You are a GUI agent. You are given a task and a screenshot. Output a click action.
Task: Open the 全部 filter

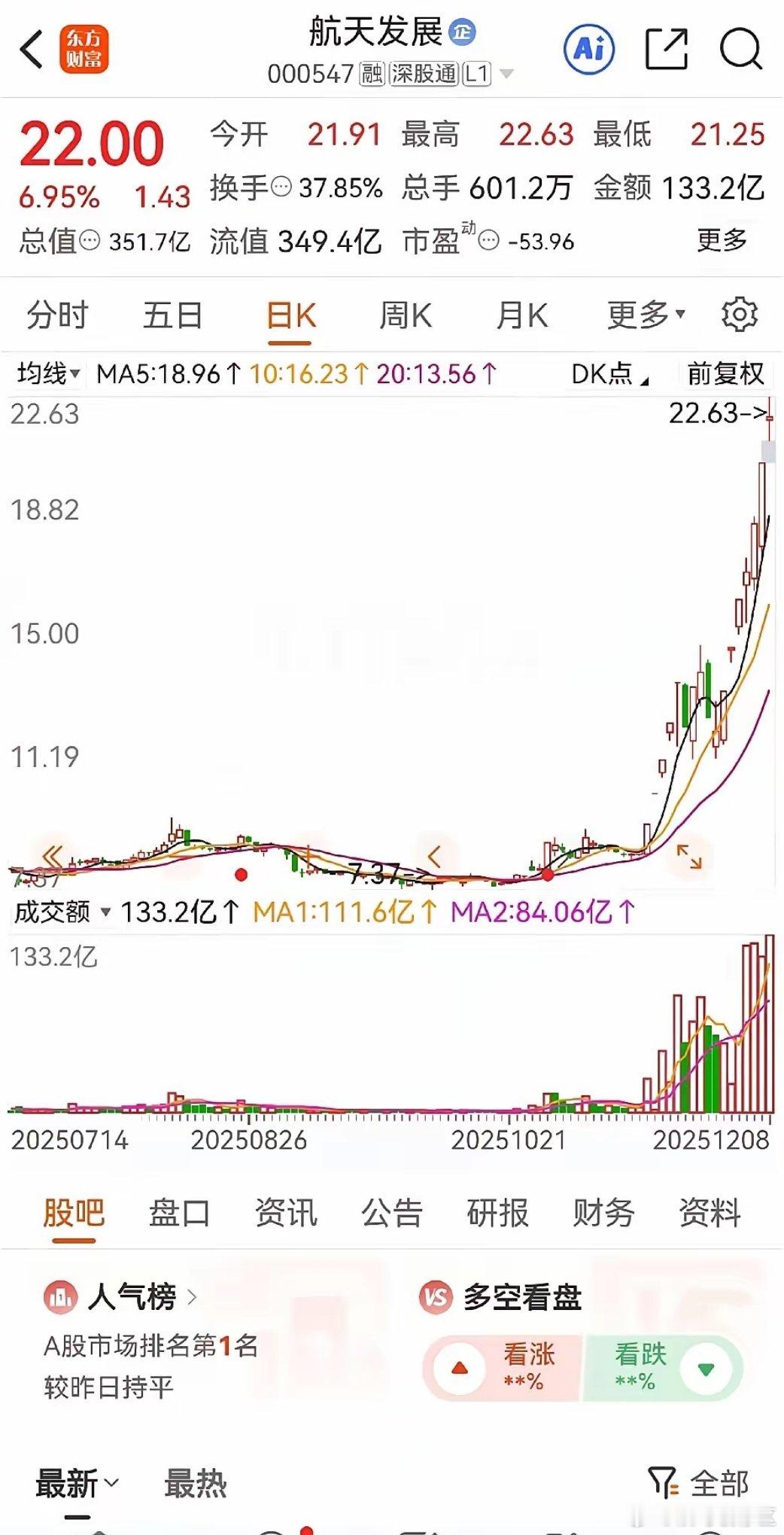click(x=699, y=1483)
